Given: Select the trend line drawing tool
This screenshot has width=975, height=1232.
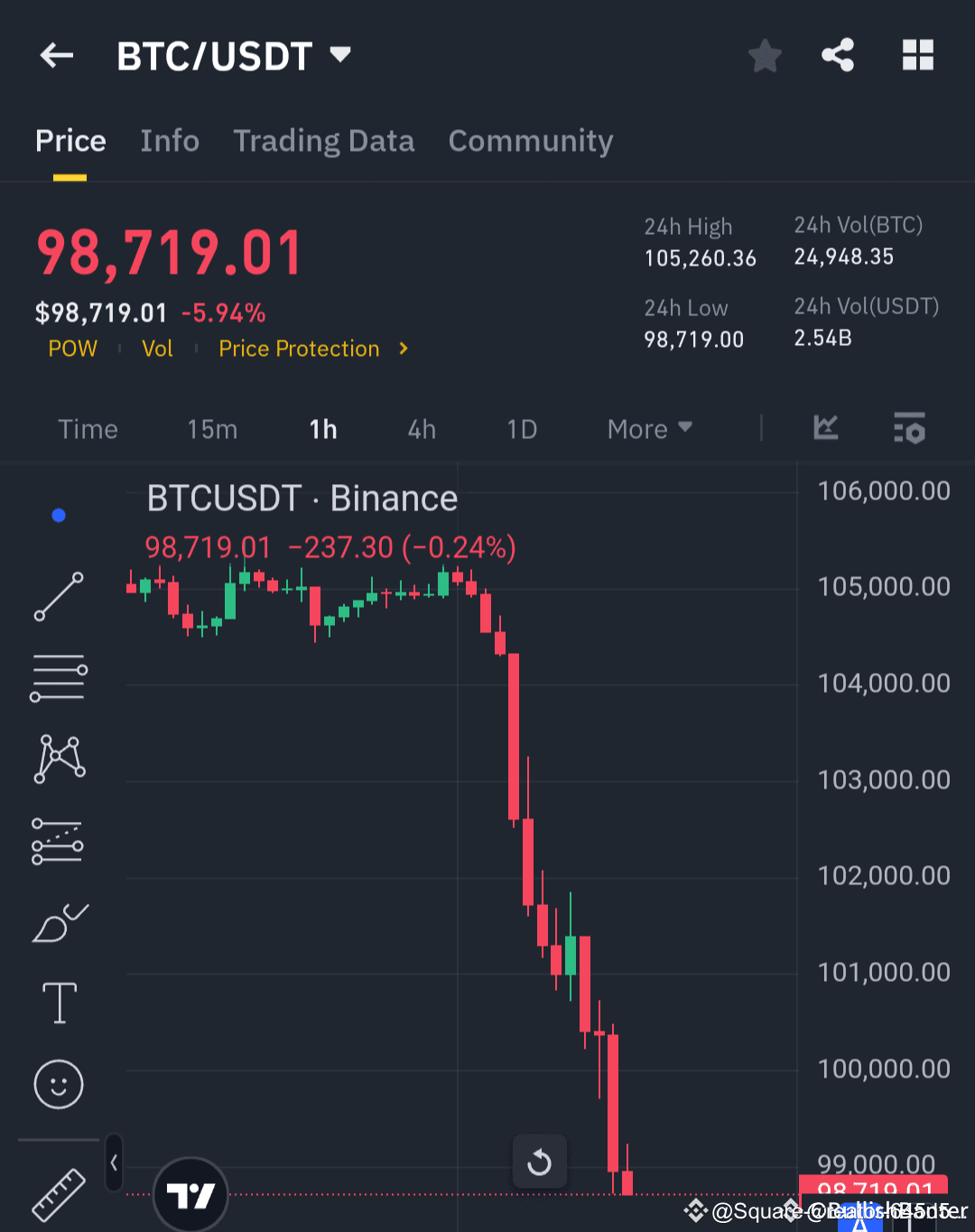Looking at the screenshot, I should click(59, 596).
